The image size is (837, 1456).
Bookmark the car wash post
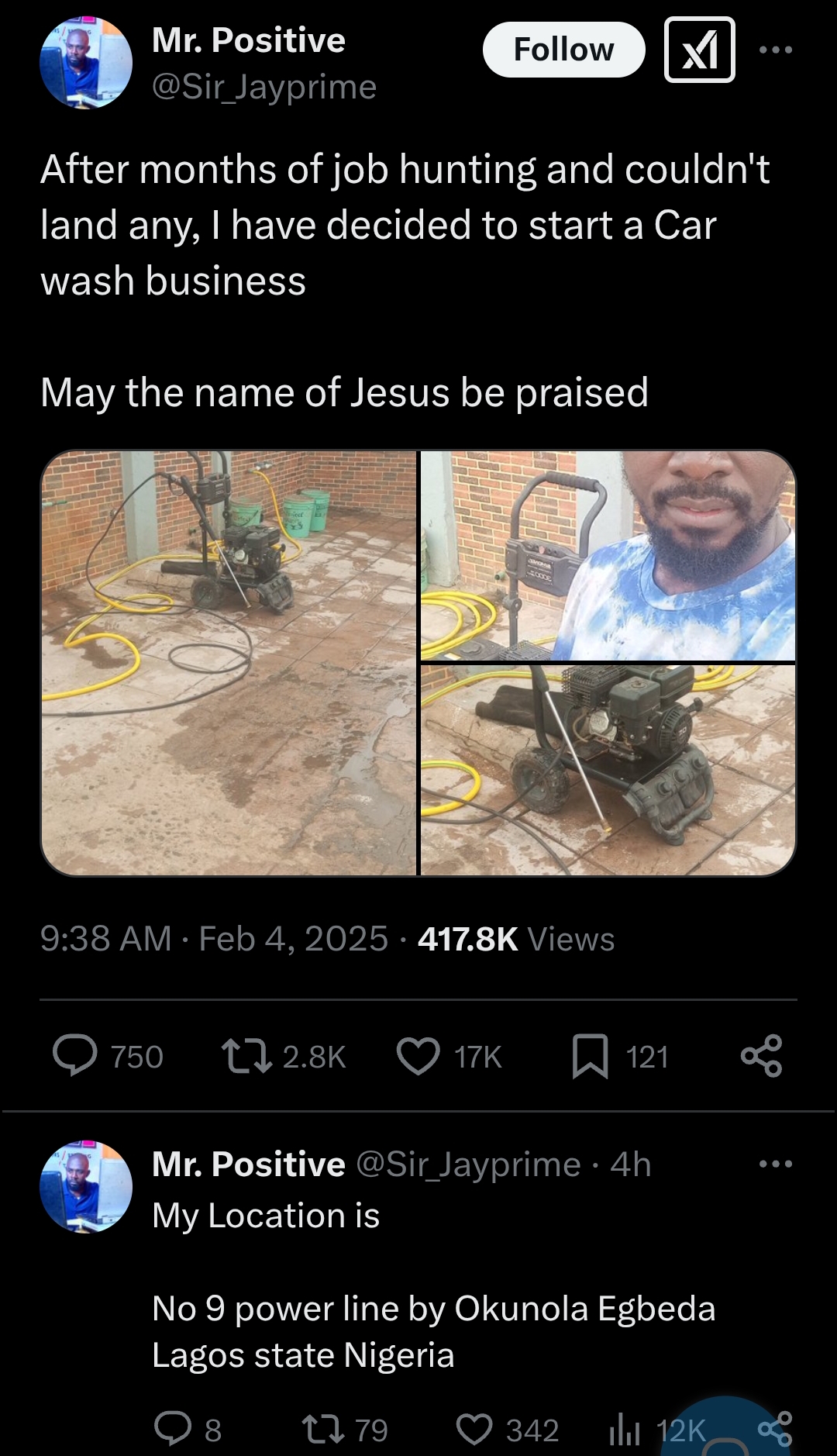tap(590, 1057)
